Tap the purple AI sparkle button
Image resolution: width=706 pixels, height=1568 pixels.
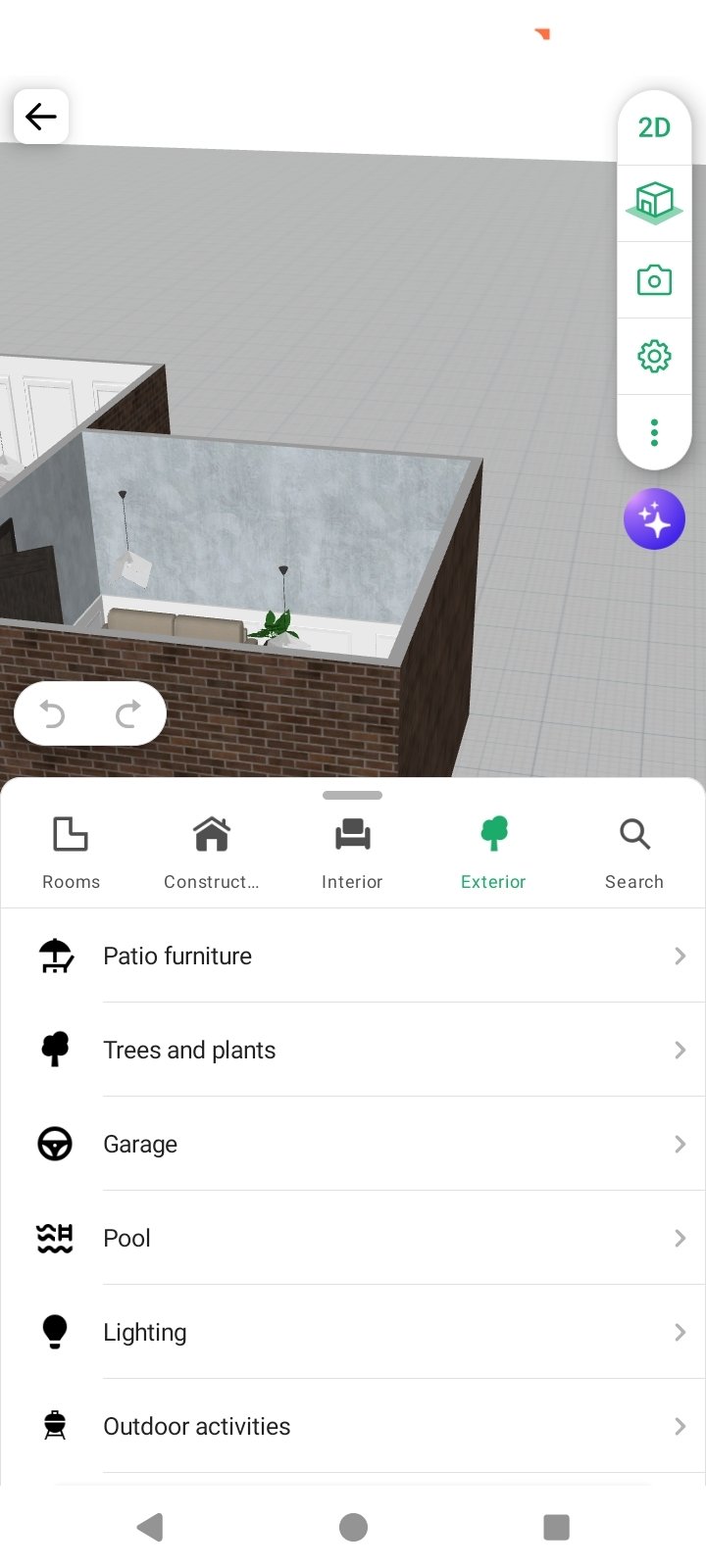point(654,518)
